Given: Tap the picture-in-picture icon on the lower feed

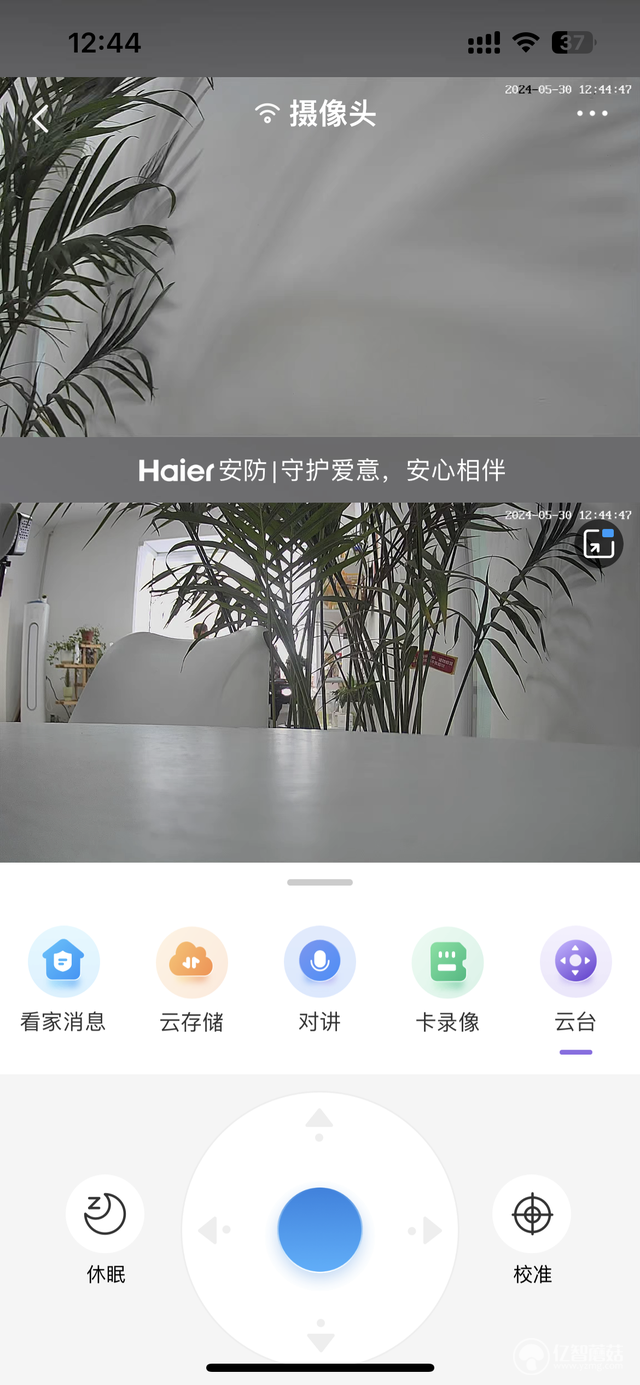Looking at the screenshot, I should pyautogui.click(x=600, y=545).
